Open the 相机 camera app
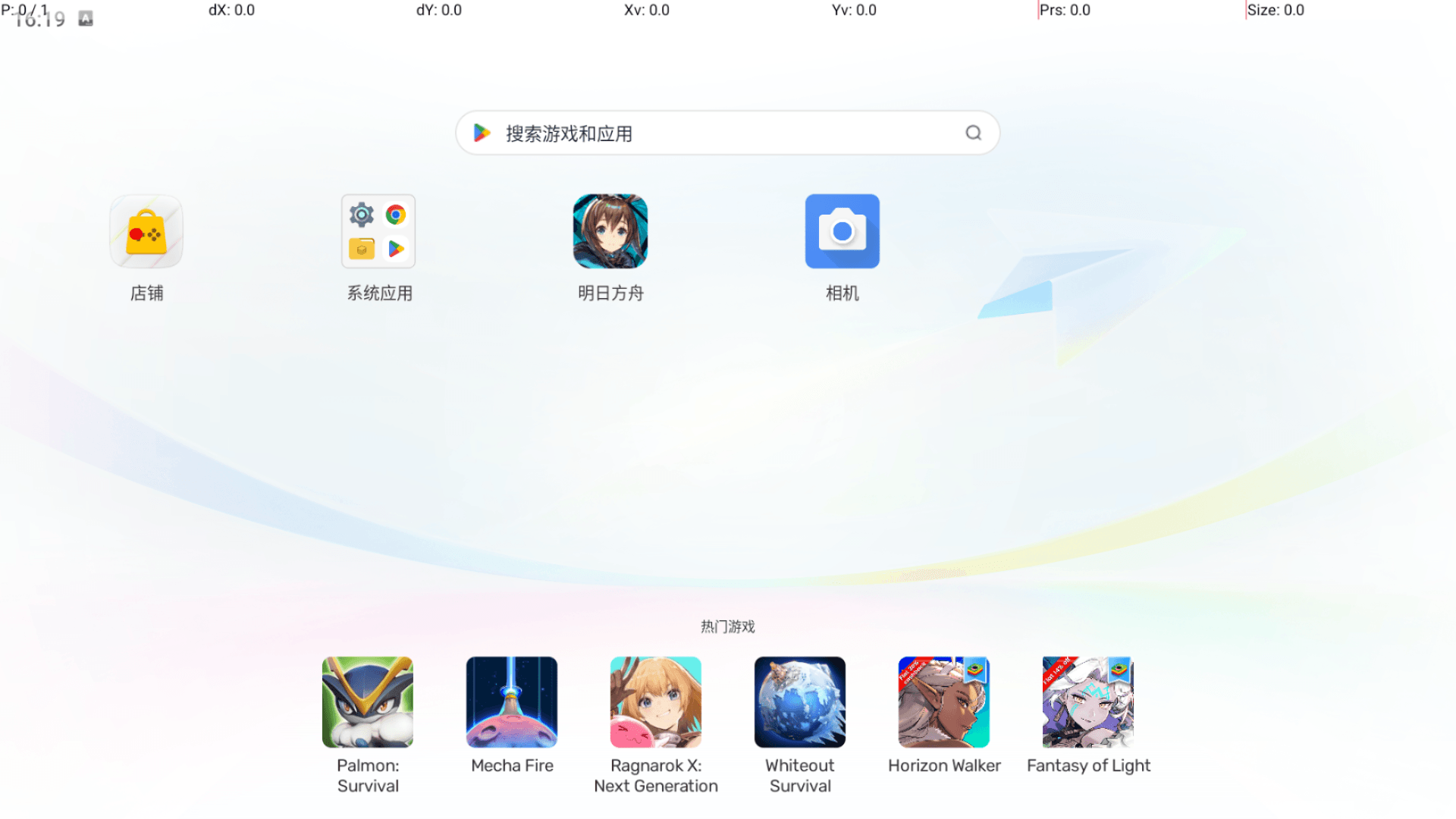1456x819 pixels. pyautogui.click(x=842, y=232)
